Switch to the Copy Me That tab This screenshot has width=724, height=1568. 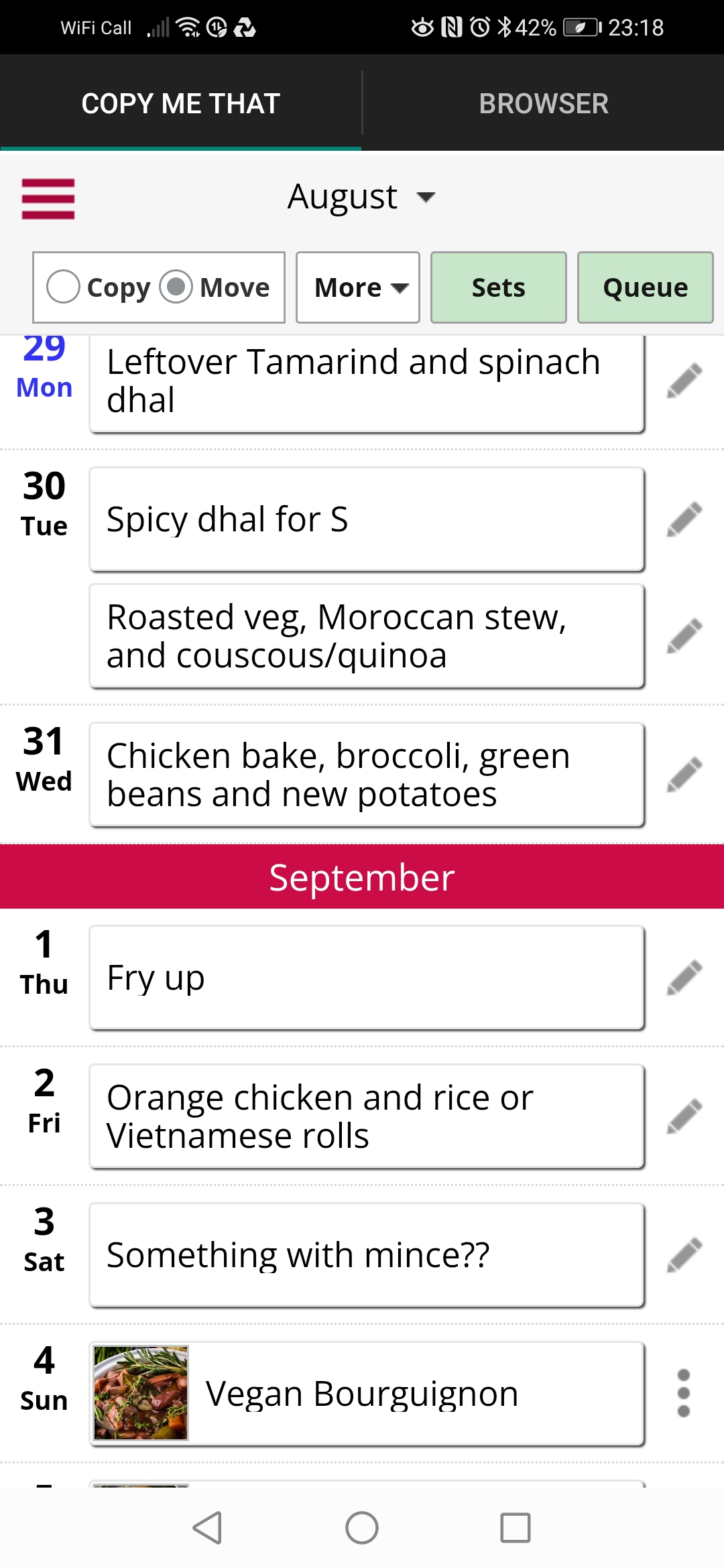(x=181, y=103)
